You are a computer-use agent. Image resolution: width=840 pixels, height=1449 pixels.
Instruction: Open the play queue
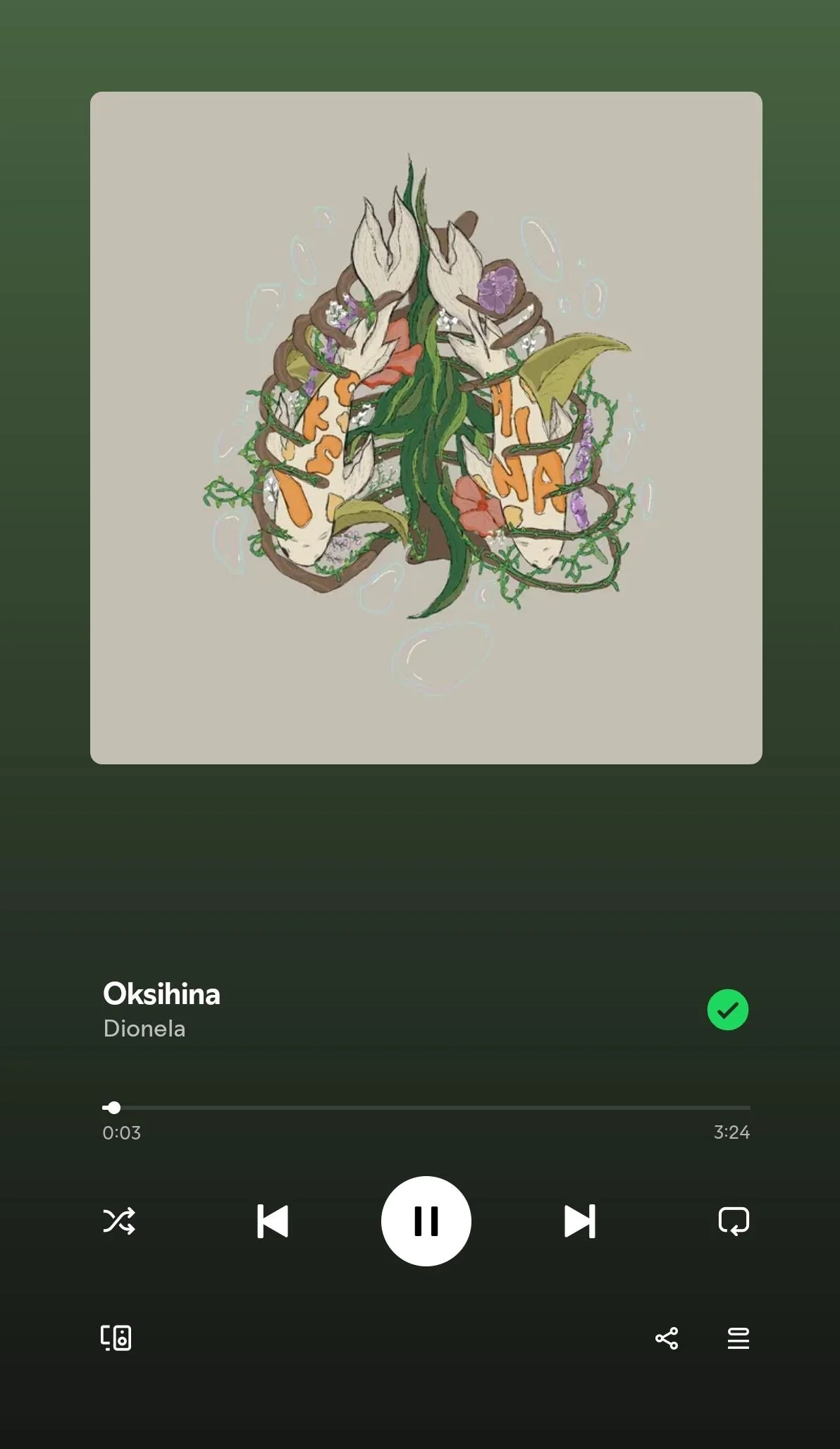pyautogui.click(x=737, y=1338)
